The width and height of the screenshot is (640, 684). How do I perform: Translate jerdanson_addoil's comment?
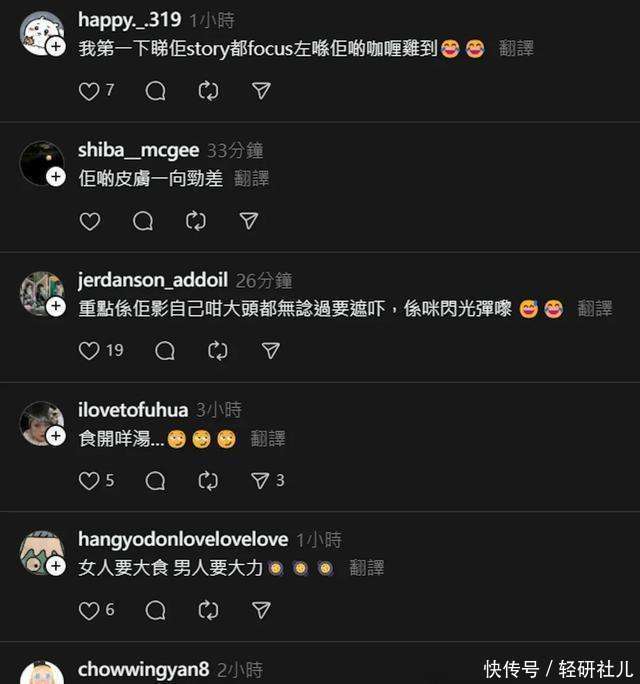pos(594,308)
